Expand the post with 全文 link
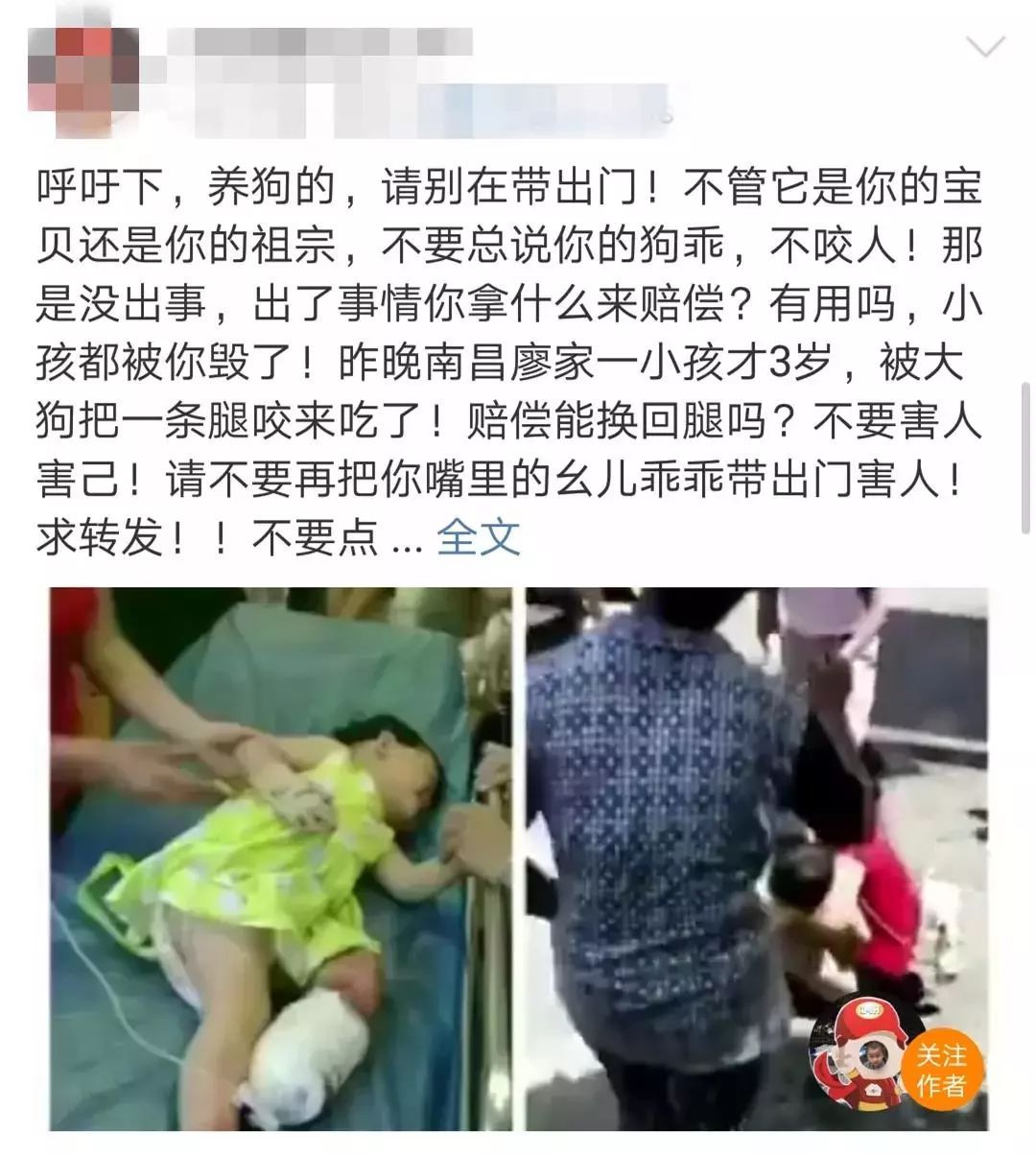1036x1155 pixels. (479, 537)
